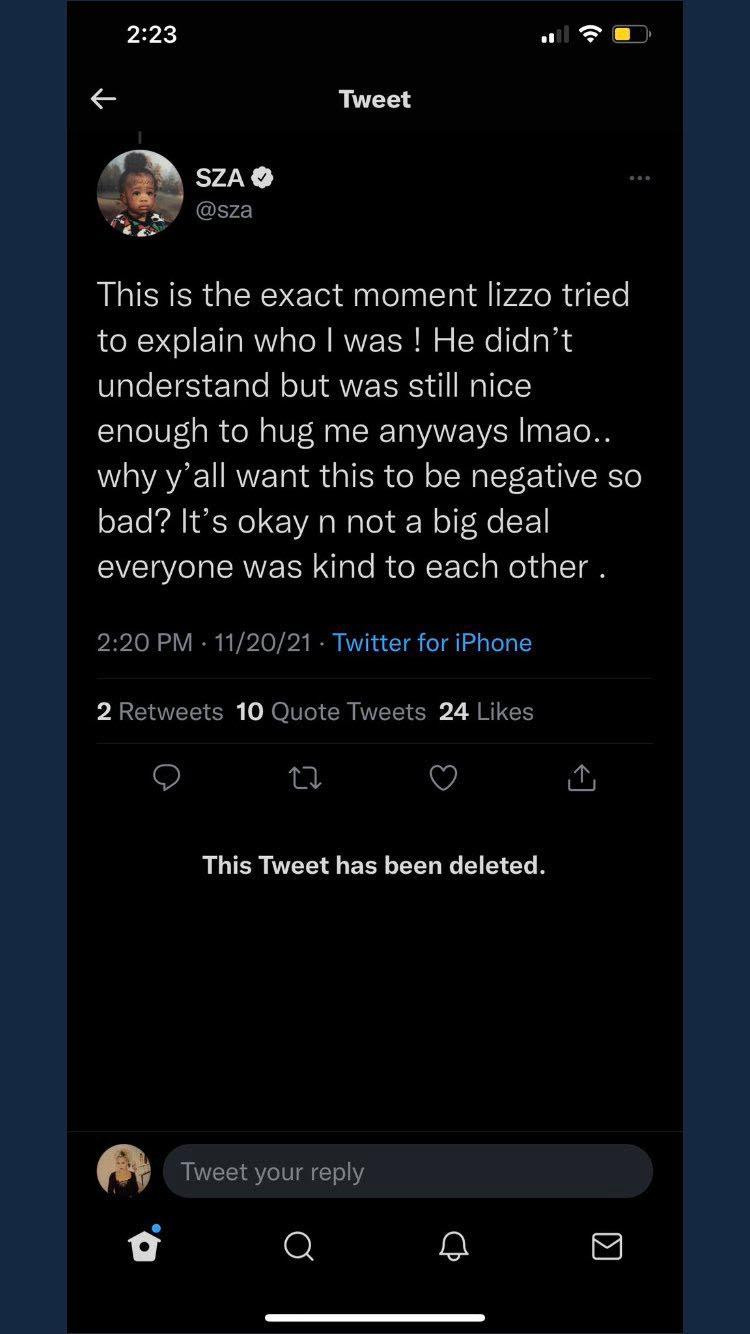Viewport: 750px width, 1334px height.
Task: Tap the Tweet your reply field
Action: click(x=407, y=1171)
